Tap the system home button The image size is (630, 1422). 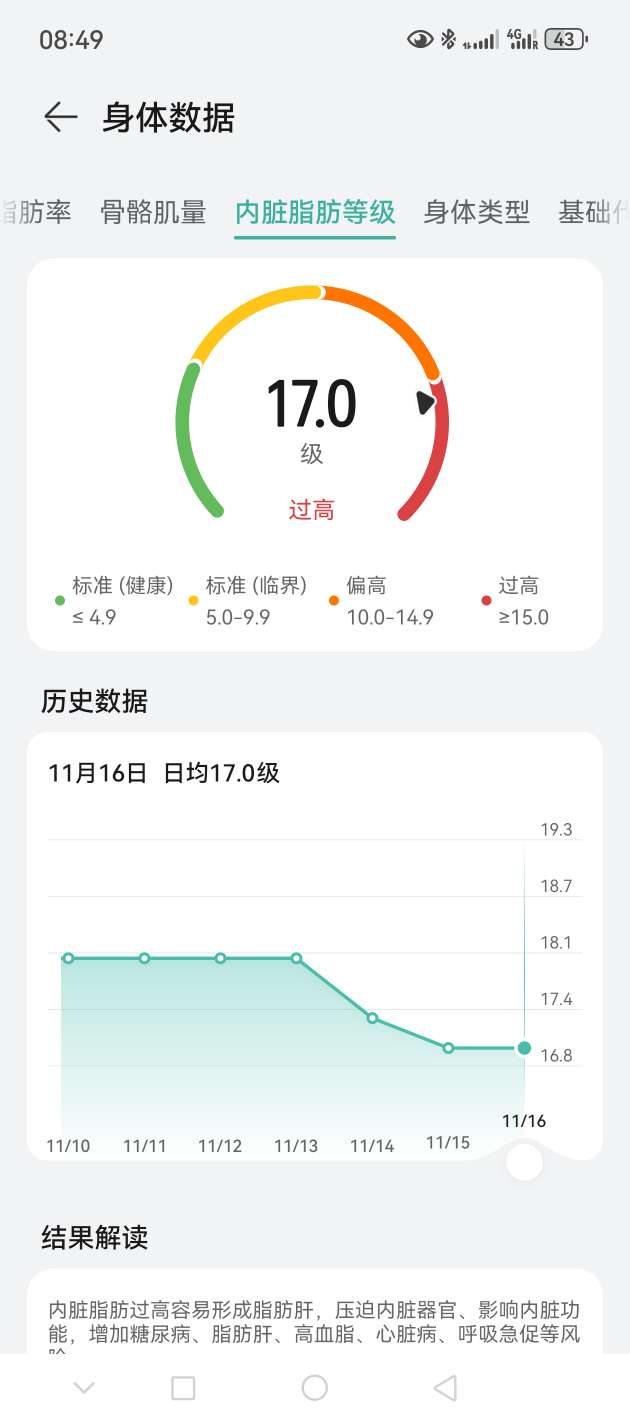[315, 1388]
